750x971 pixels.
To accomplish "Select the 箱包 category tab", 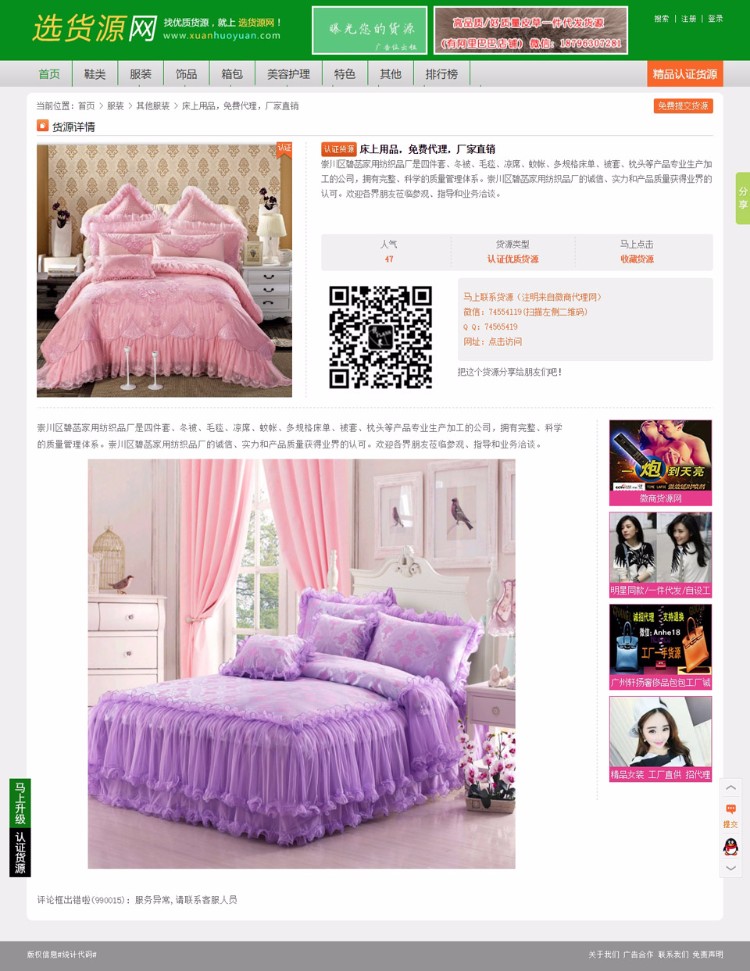I will [x=232, y=74].
